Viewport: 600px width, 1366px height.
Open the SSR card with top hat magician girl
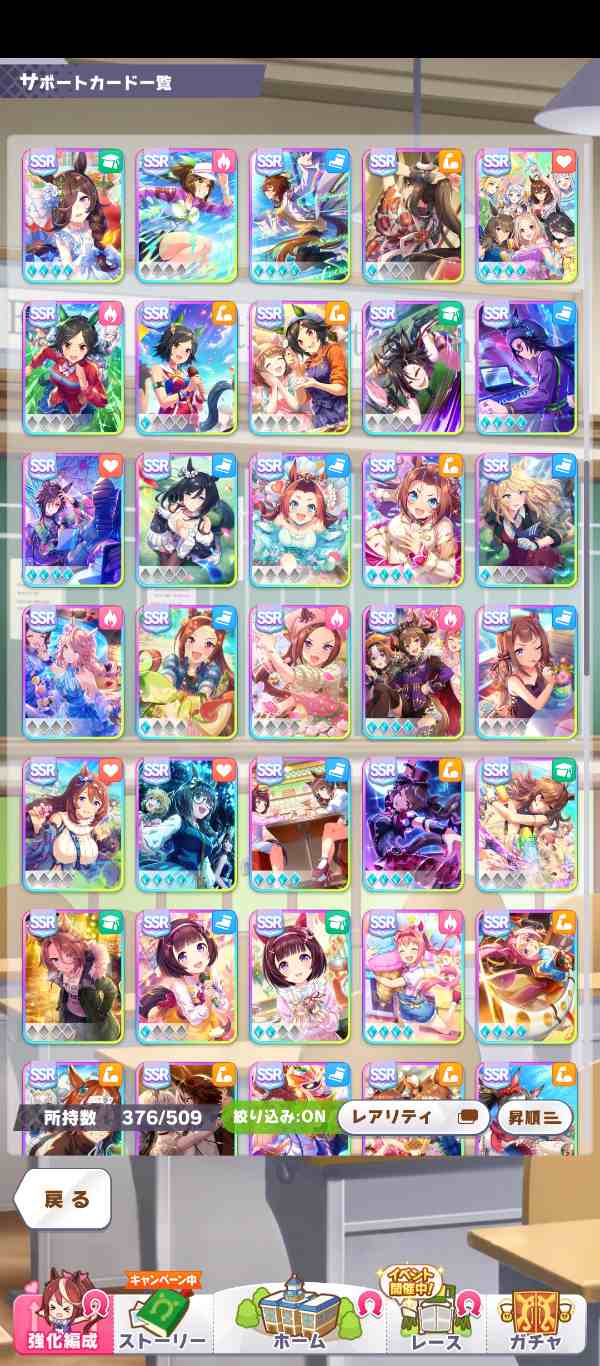point(414,824)
